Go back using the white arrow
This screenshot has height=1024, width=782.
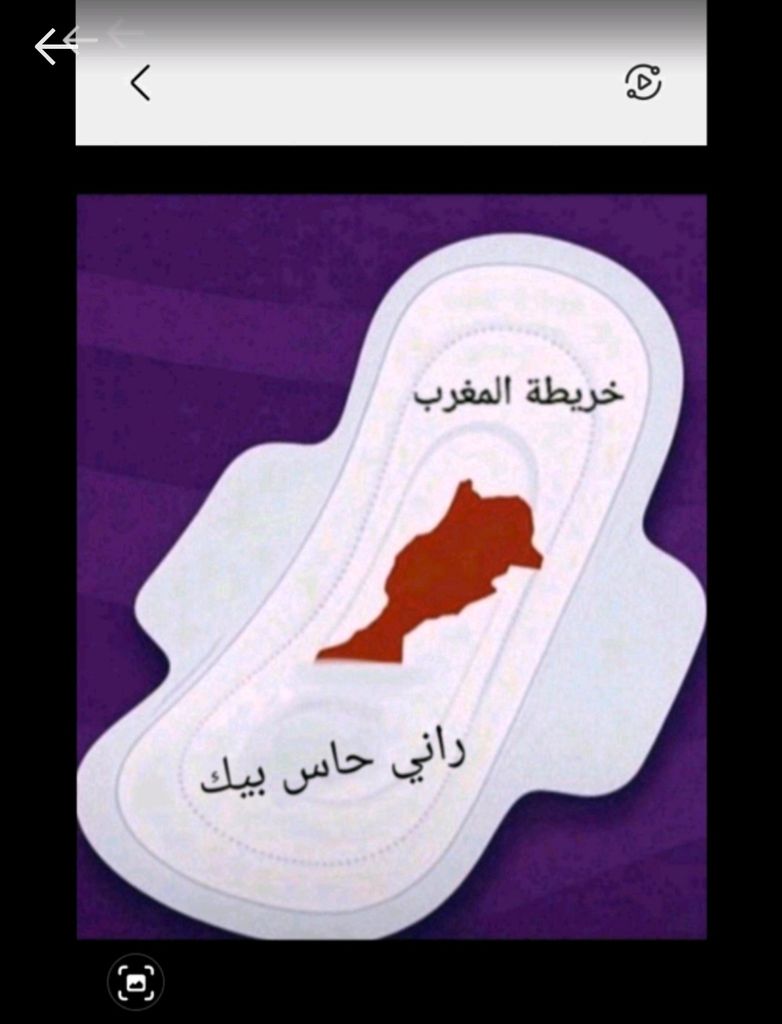pos(50,46)
